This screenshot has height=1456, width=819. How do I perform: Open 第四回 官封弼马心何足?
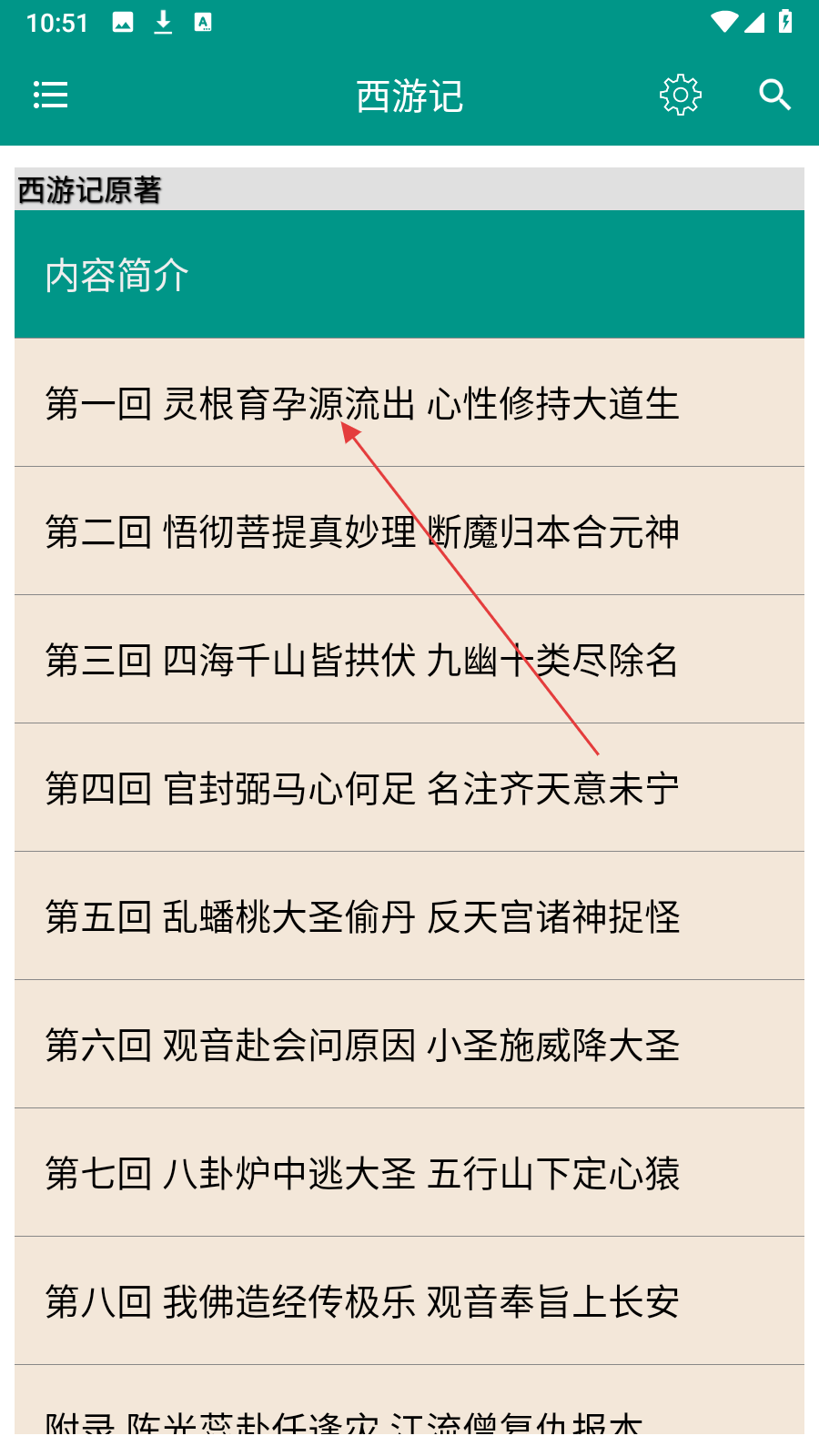pos(409,788)
